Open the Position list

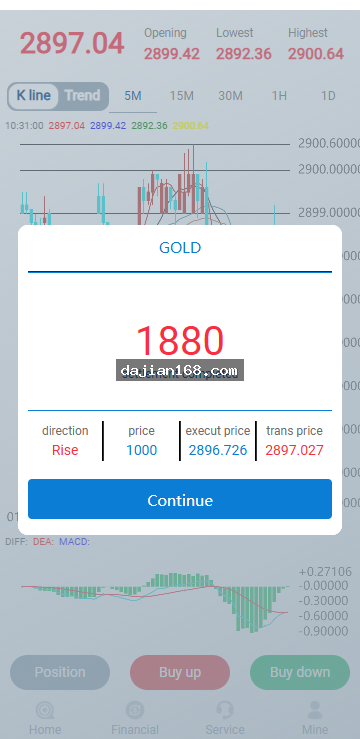click(x=60, y=672)
